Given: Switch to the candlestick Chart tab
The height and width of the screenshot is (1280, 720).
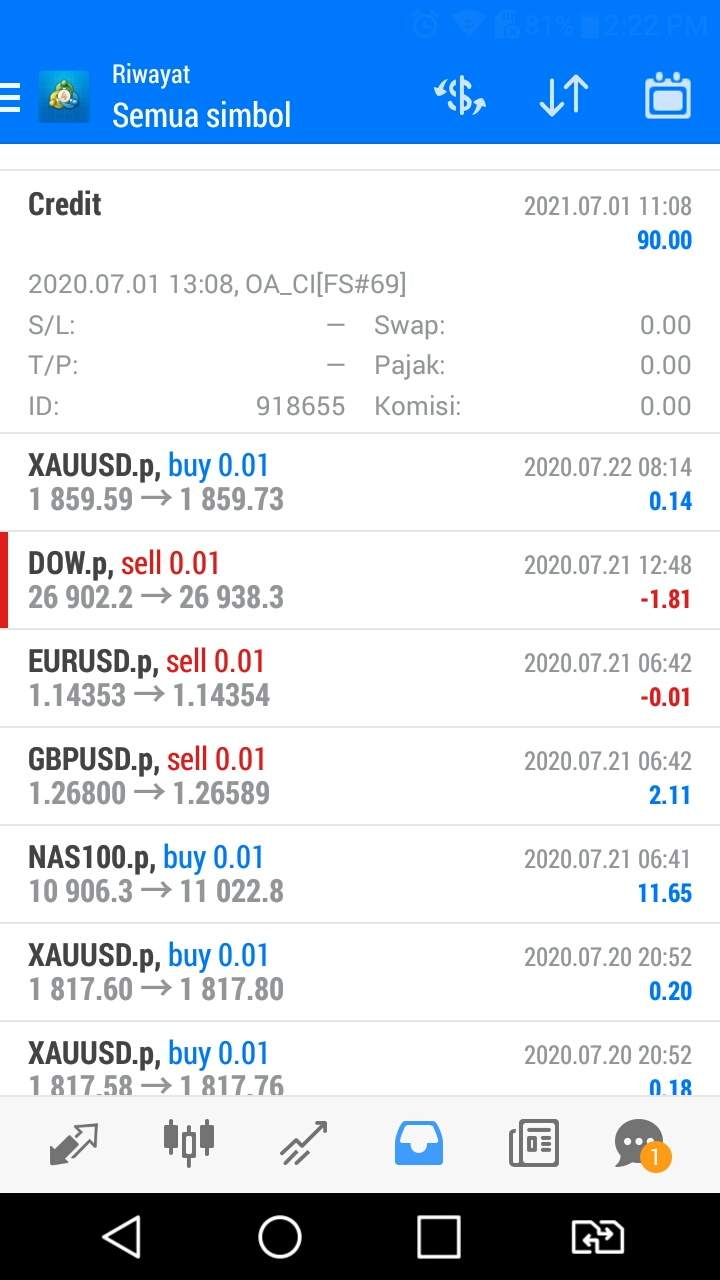Looking at the screenshot, I should (x=188, y=1142).
